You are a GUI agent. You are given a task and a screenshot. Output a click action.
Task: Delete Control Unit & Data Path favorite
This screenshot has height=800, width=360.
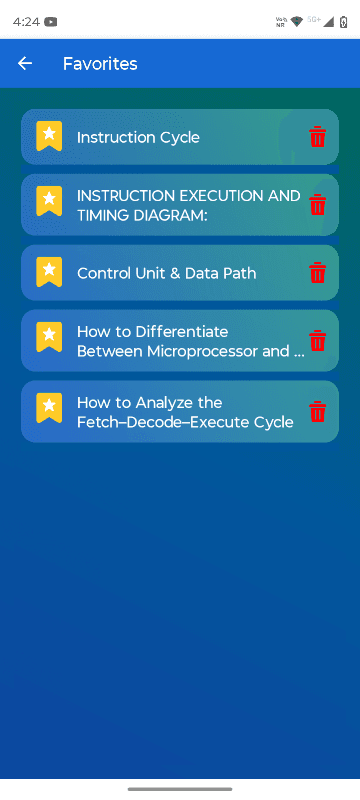click(317, 273)
